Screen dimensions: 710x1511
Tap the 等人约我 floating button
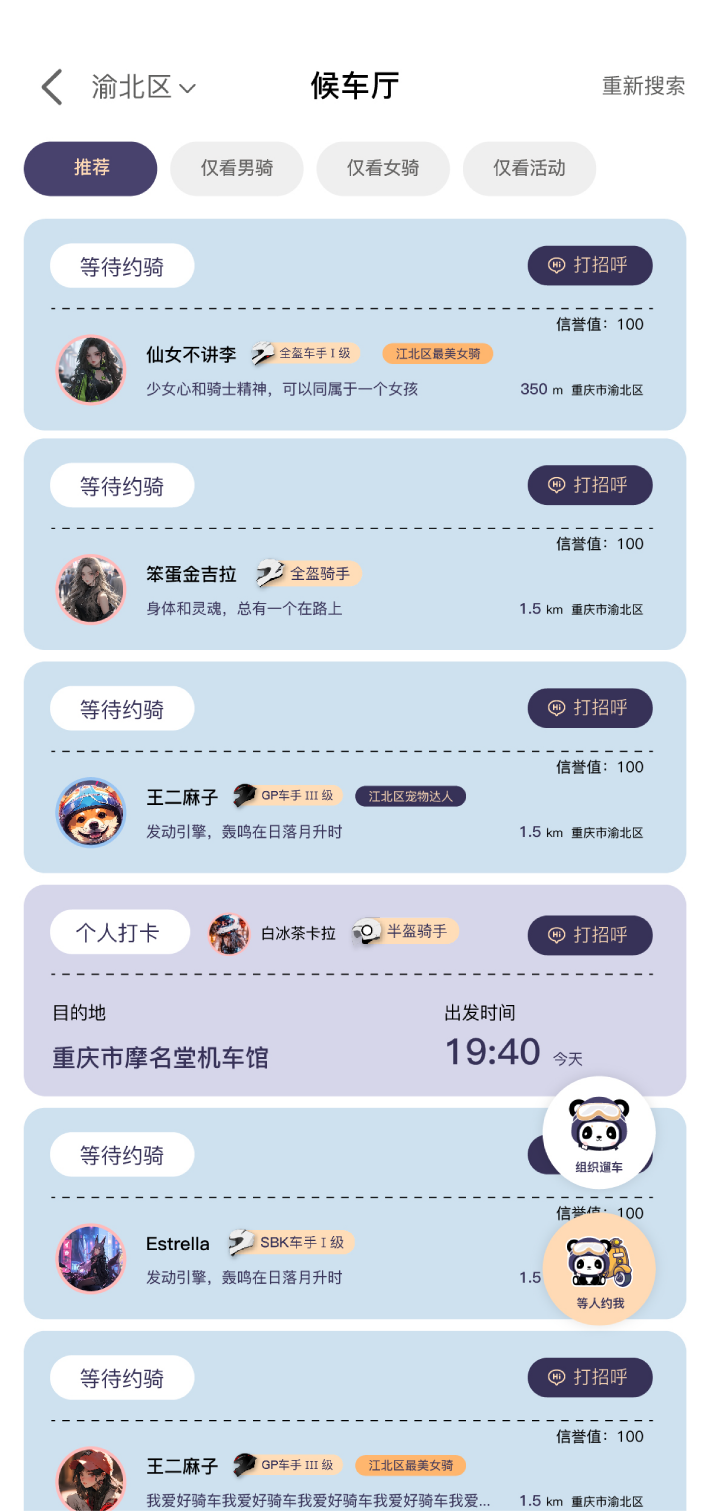(598, 1268)
